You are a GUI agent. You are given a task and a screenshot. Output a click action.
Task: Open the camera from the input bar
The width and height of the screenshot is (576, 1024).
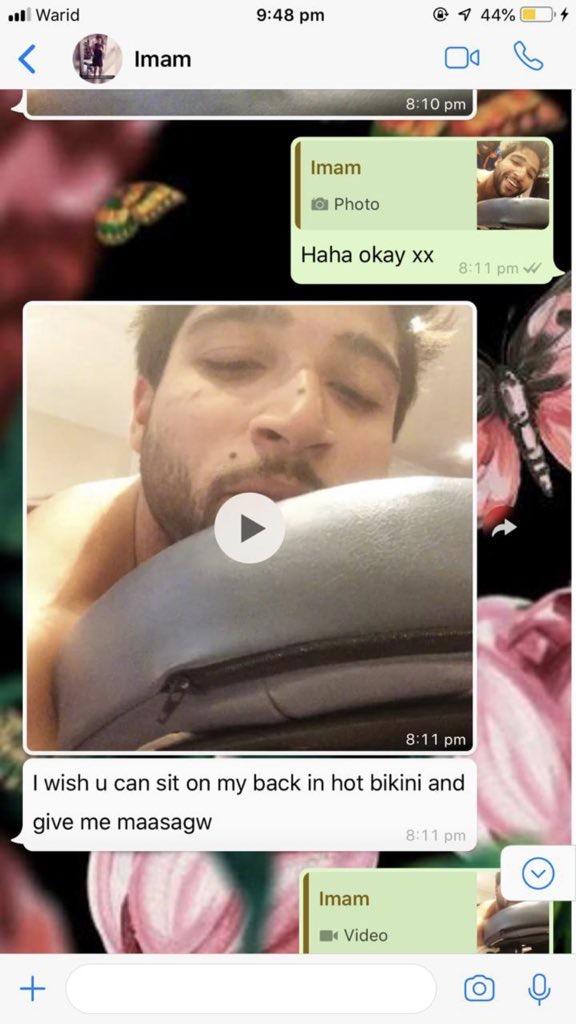pos(479,988)
